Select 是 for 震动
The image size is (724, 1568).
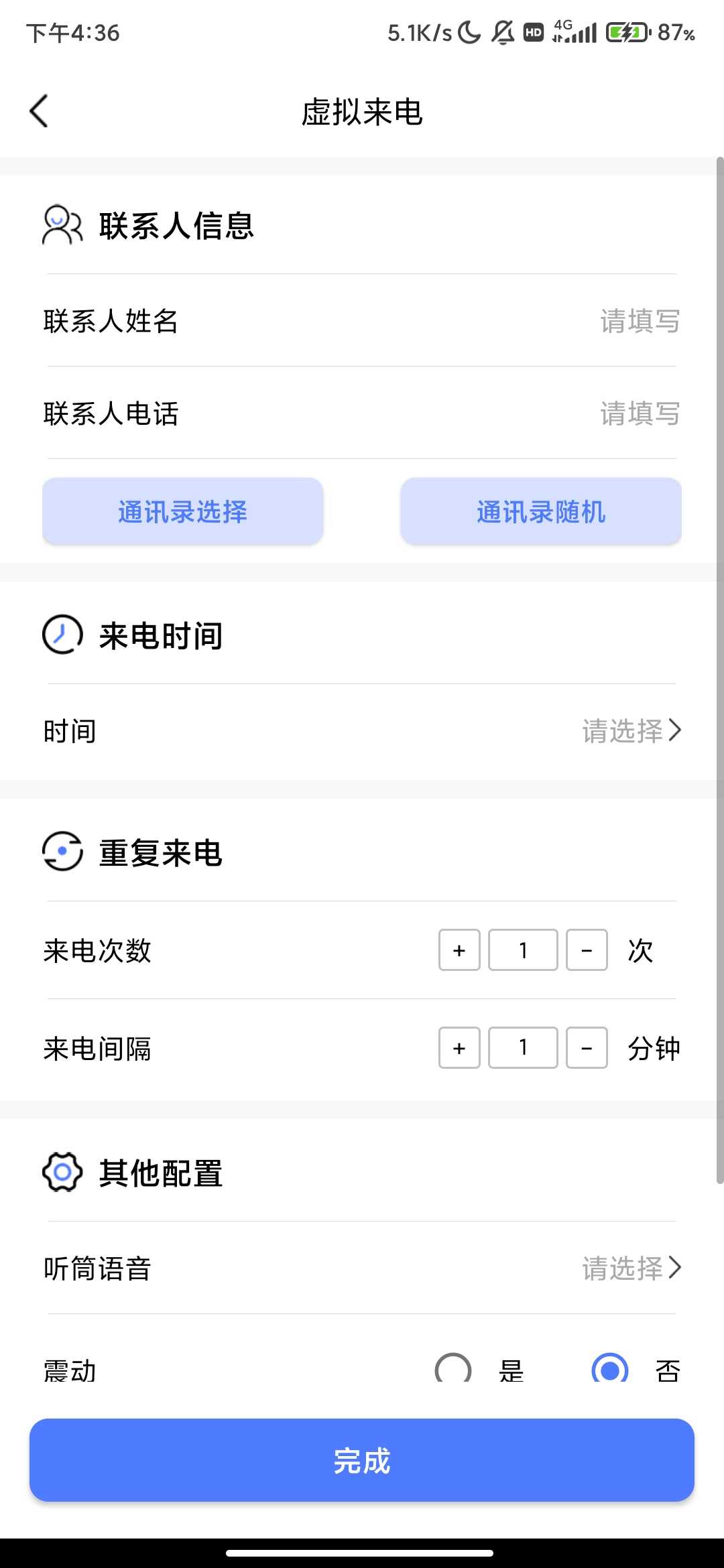tap(454, 1369)
